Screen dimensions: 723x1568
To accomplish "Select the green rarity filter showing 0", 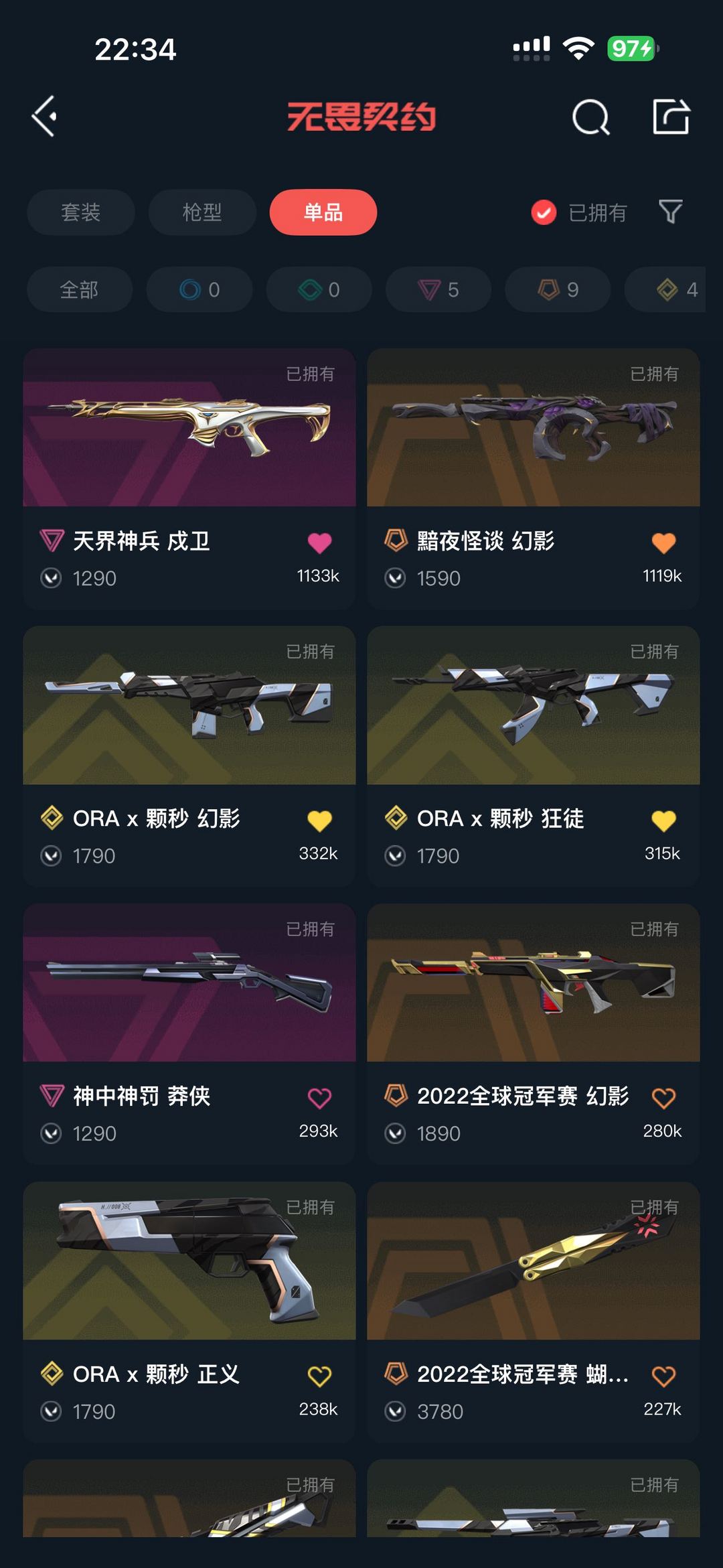I will [318, 289].
